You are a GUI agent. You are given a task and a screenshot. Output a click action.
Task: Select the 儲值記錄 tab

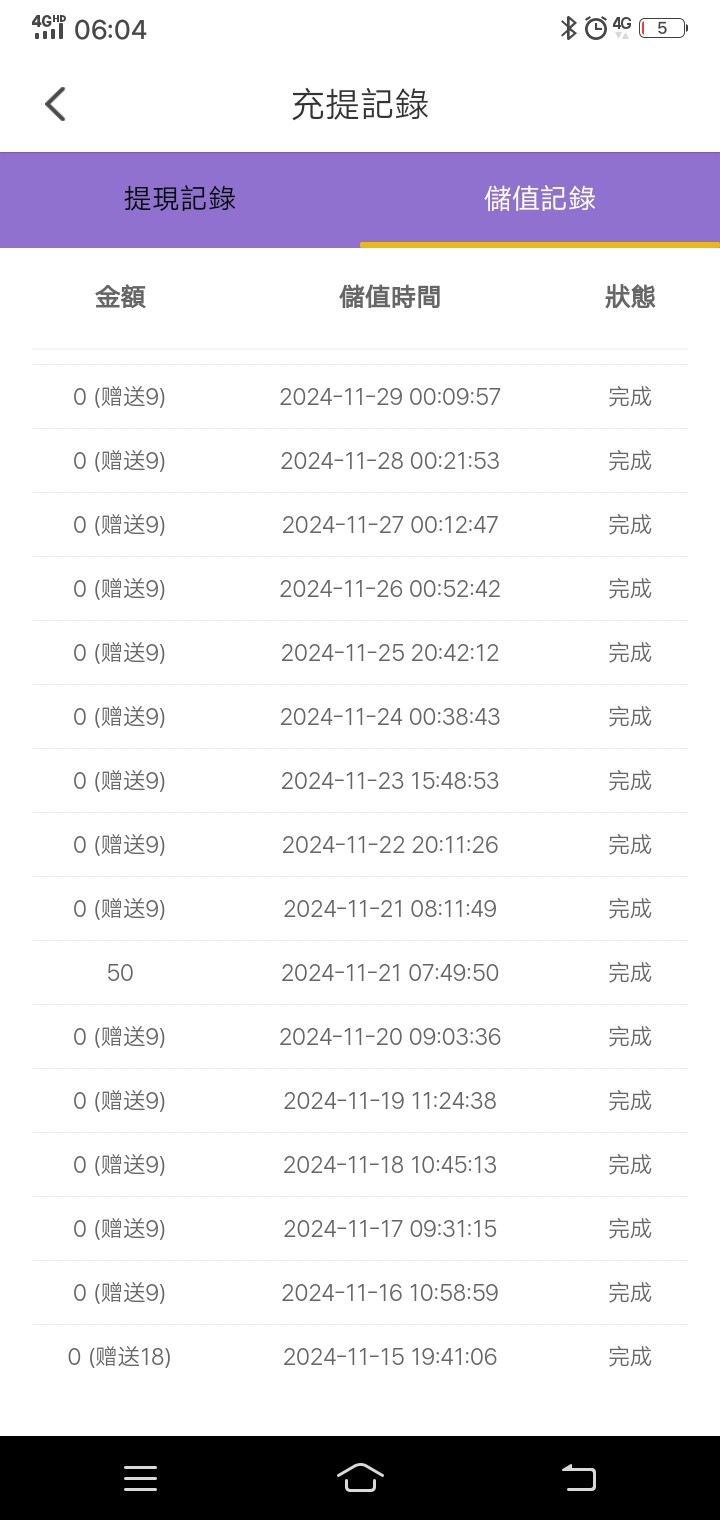540,198
